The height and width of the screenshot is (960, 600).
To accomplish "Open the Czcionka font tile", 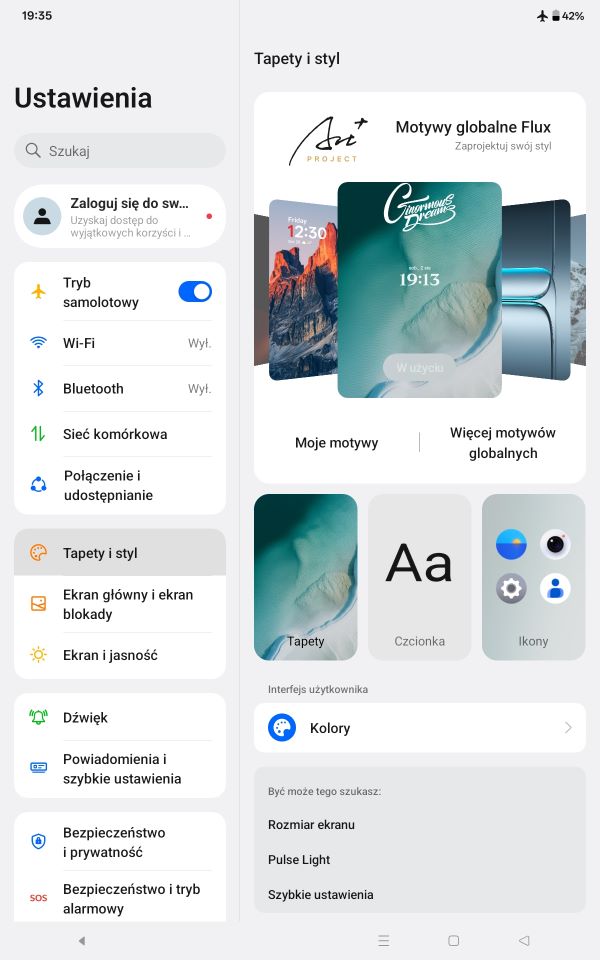I will pyautogui.click(x=419, y=577).
